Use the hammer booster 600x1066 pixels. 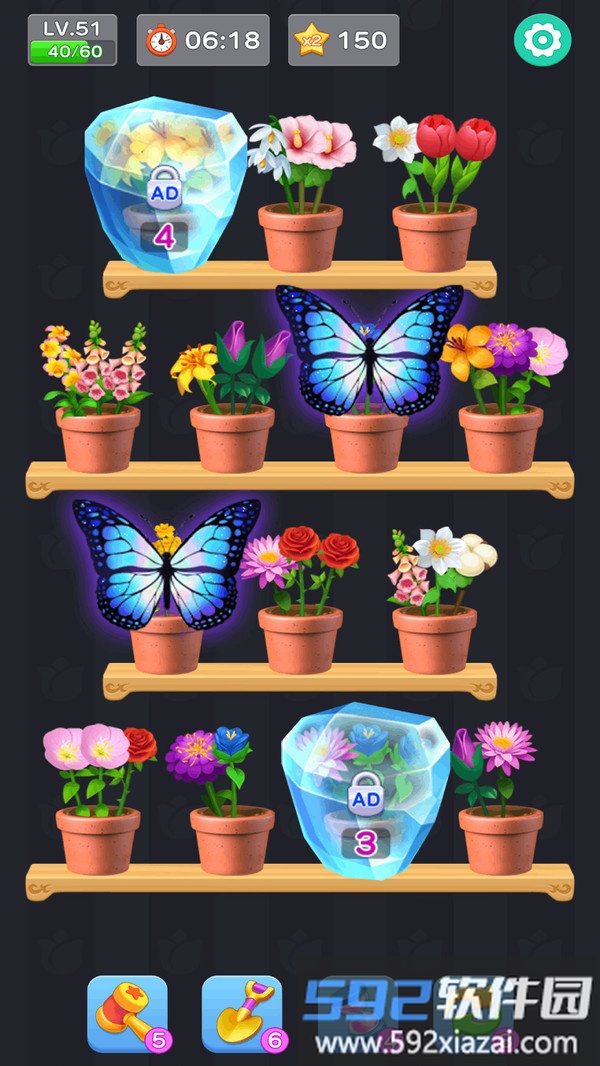coord(127,1014)
